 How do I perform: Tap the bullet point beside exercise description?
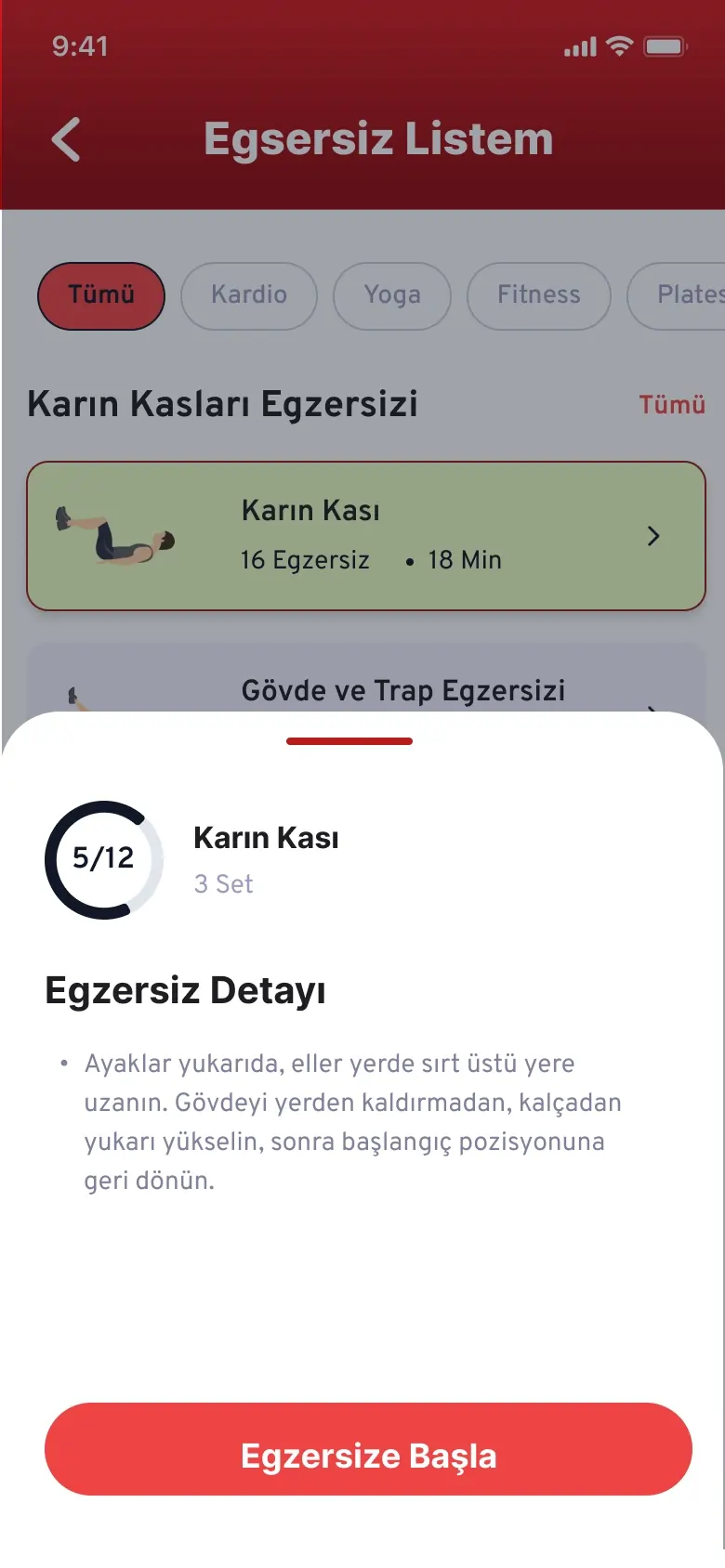tap(63, 1062)
